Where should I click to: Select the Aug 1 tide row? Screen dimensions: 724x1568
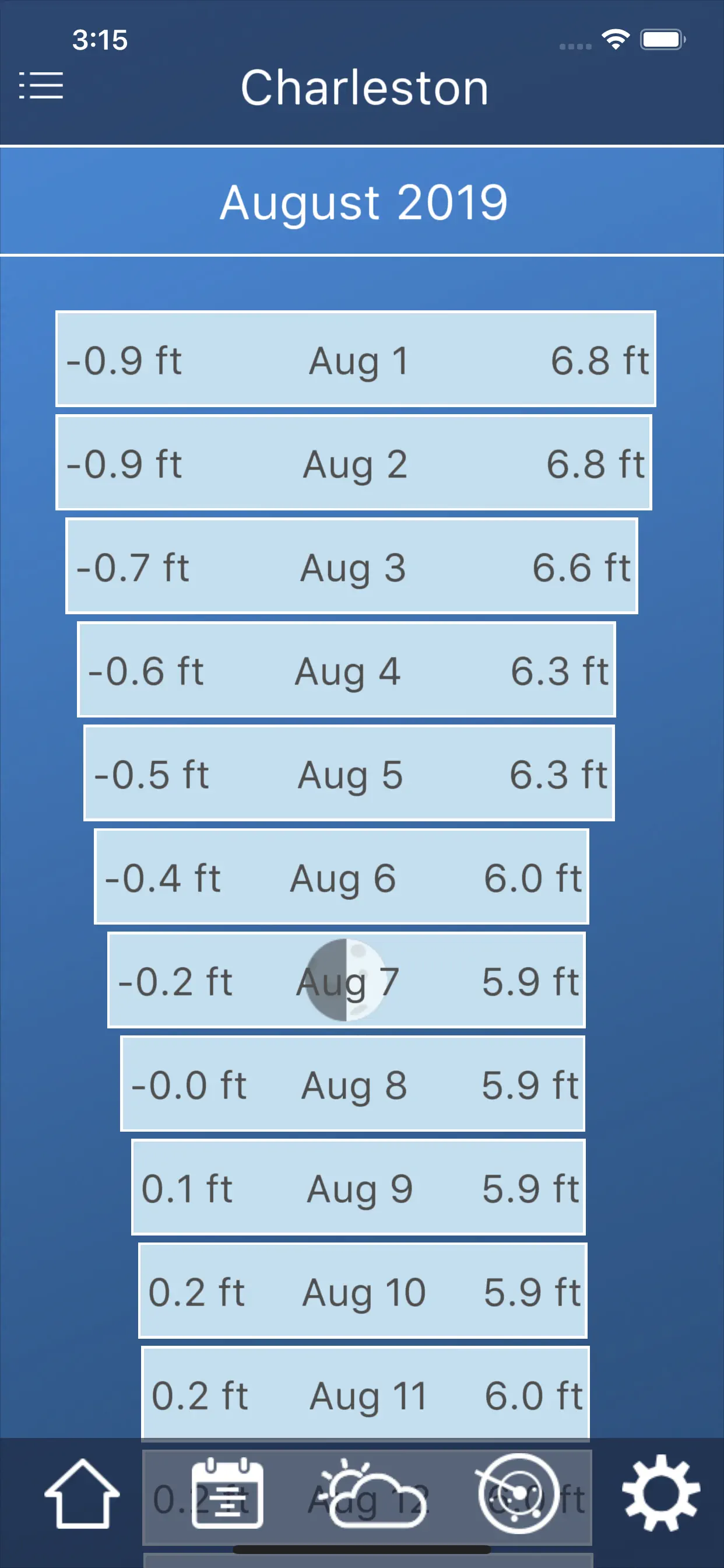click(356, 359)
